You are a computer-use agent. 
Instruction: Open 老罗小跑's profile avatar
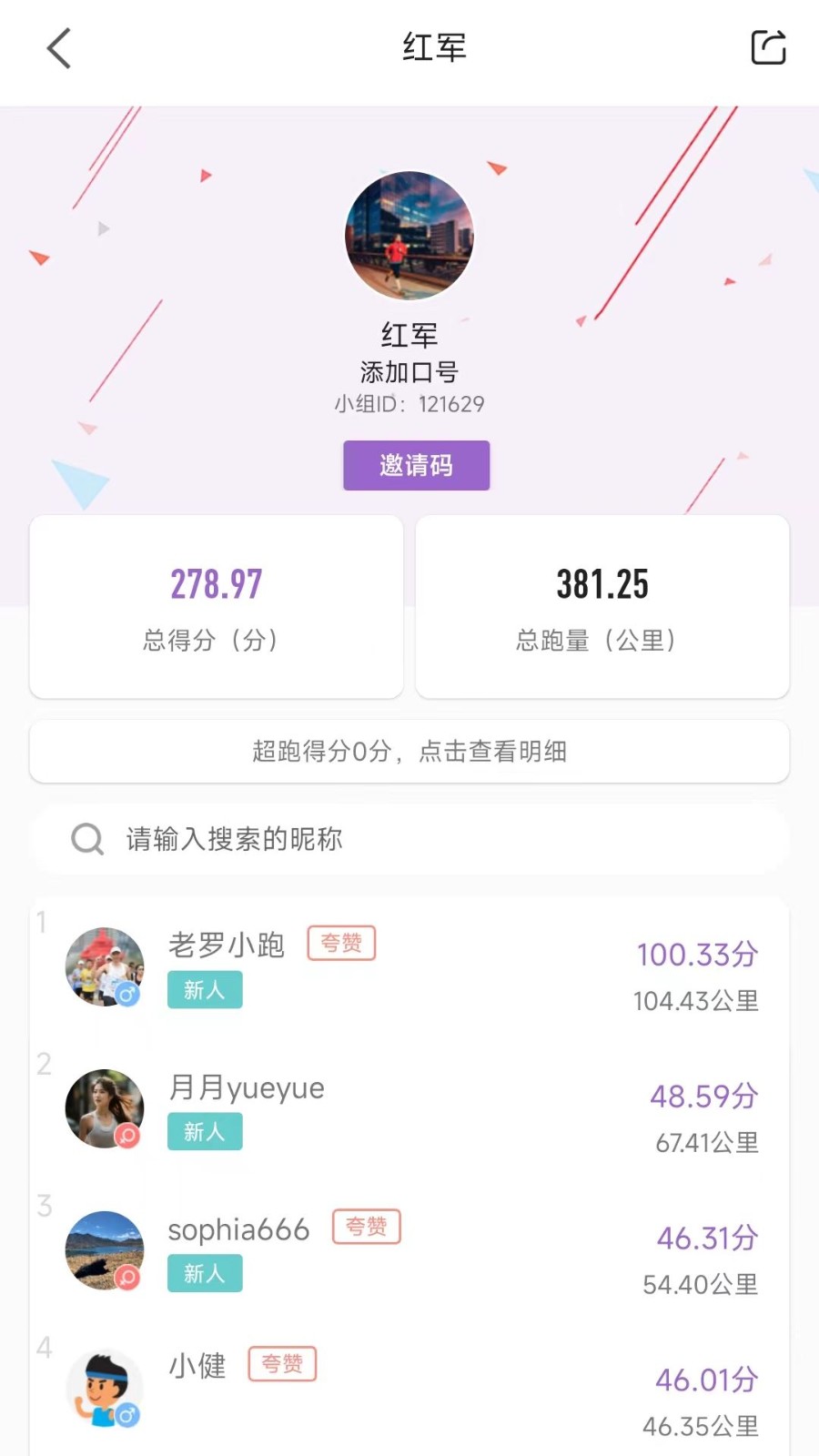pyautogui.click(x=104, y=966)
